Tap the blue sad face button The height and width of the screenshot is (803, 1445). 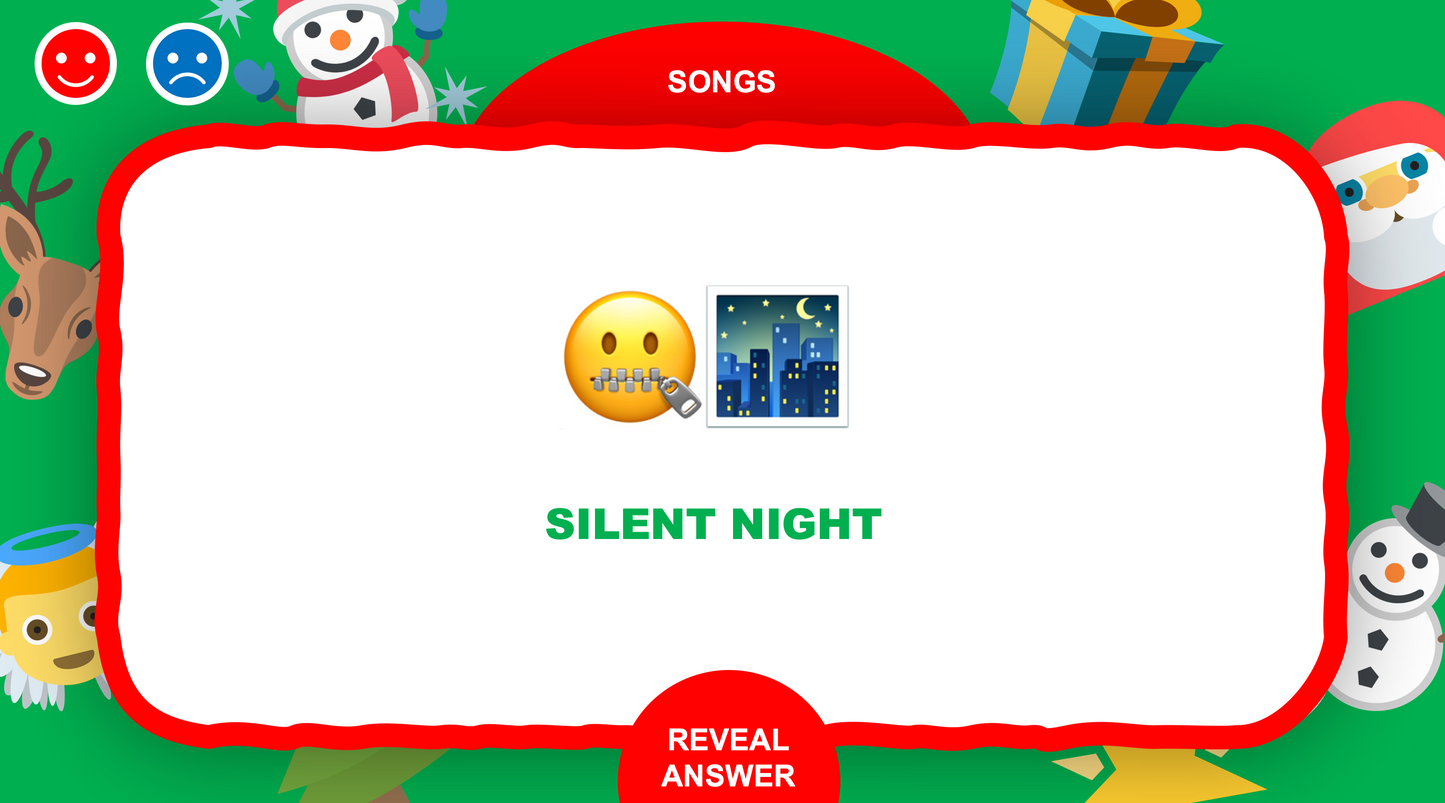pos(187,63)
